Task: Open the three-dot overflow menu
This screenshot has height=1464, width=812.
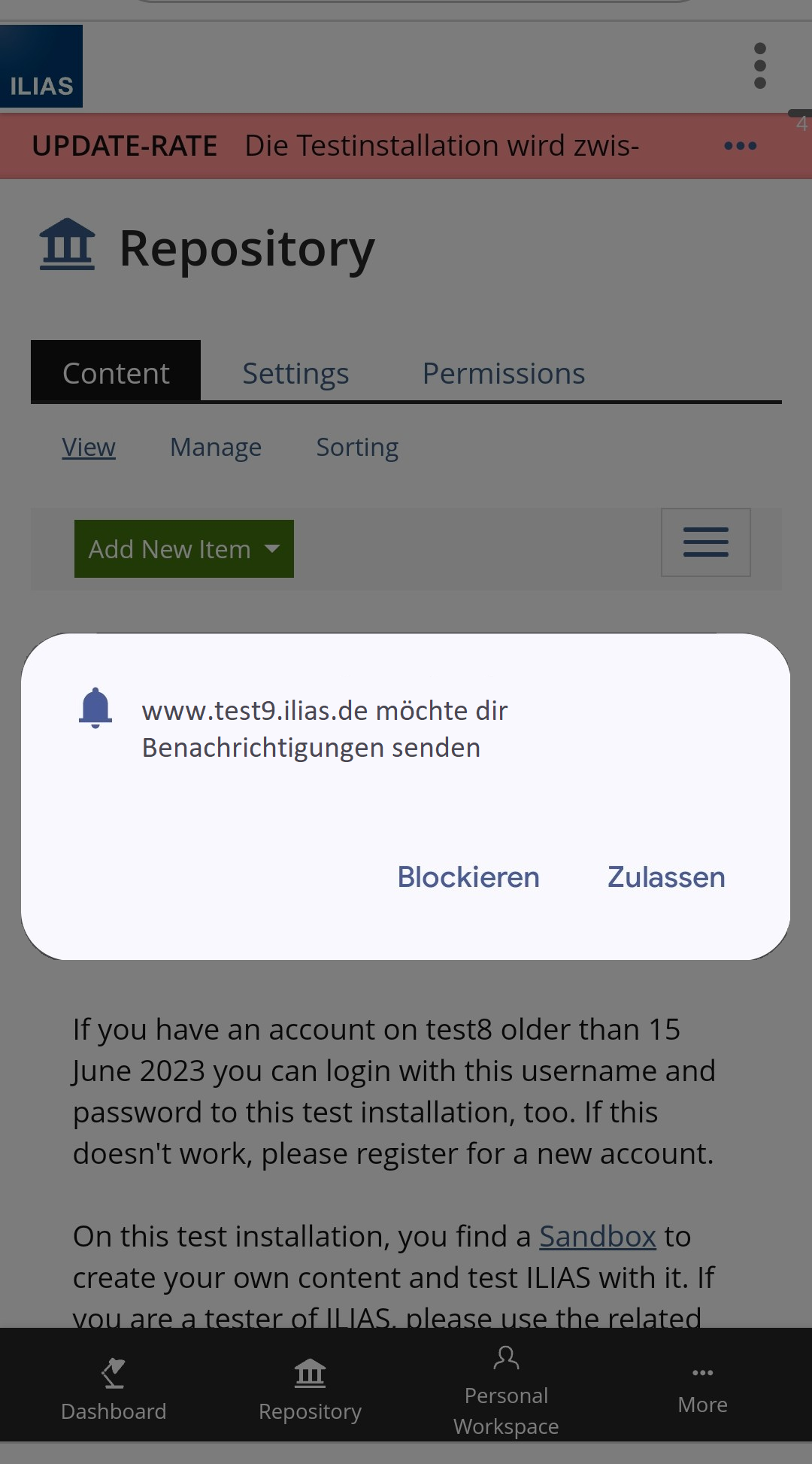Action: 759,65
